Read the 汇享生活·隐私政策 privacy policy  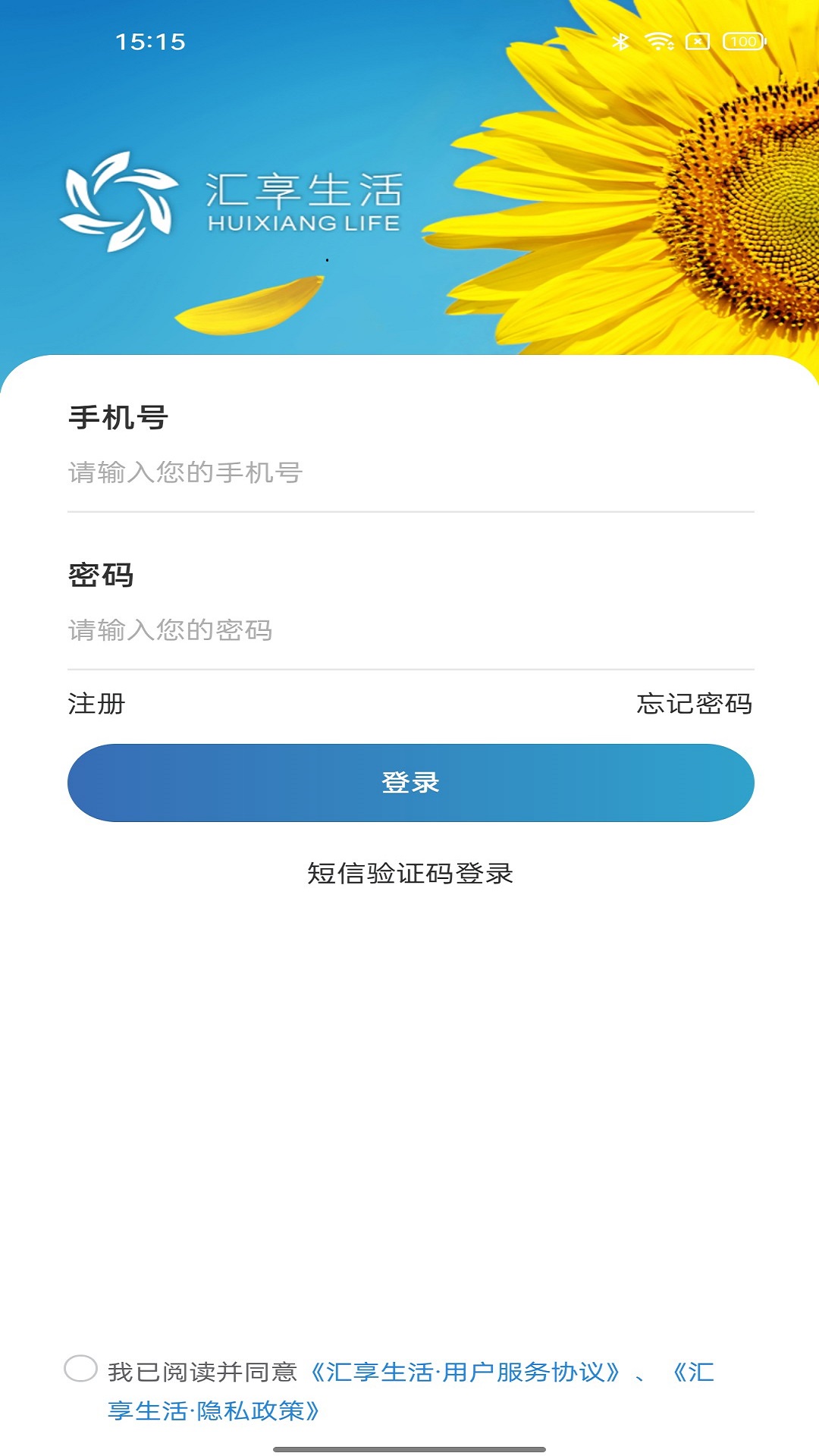(x=214, y=1410)
